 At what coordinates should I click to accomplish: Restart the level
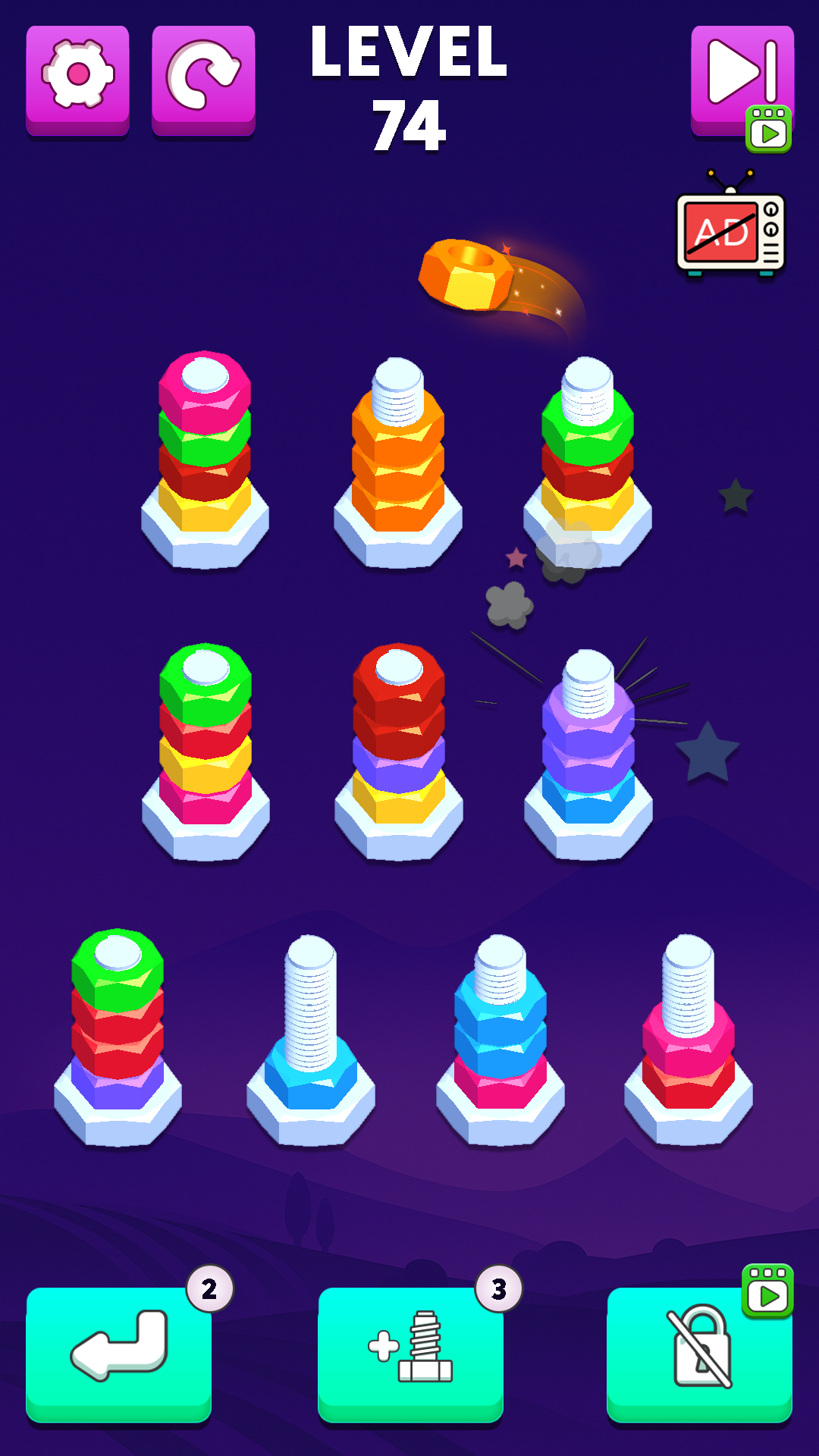pos(203,78)
